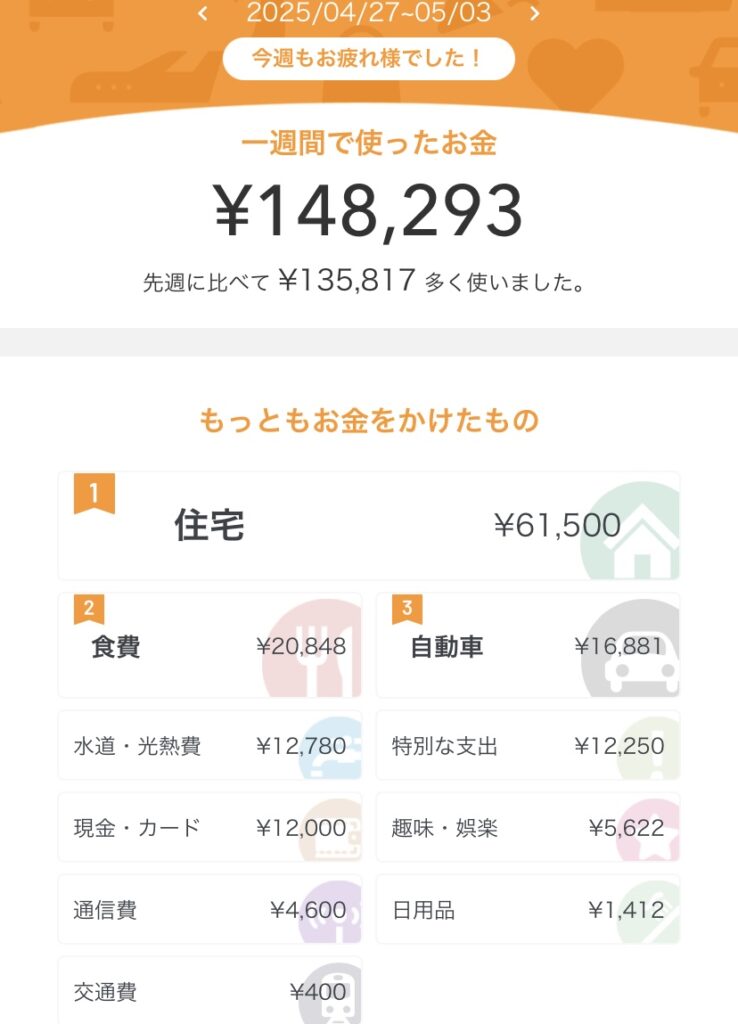The width and height of the screenshot is (738, 1024).
Task: Open the 日用品 category
Action: pyautogui.click(x=527, y=910)
